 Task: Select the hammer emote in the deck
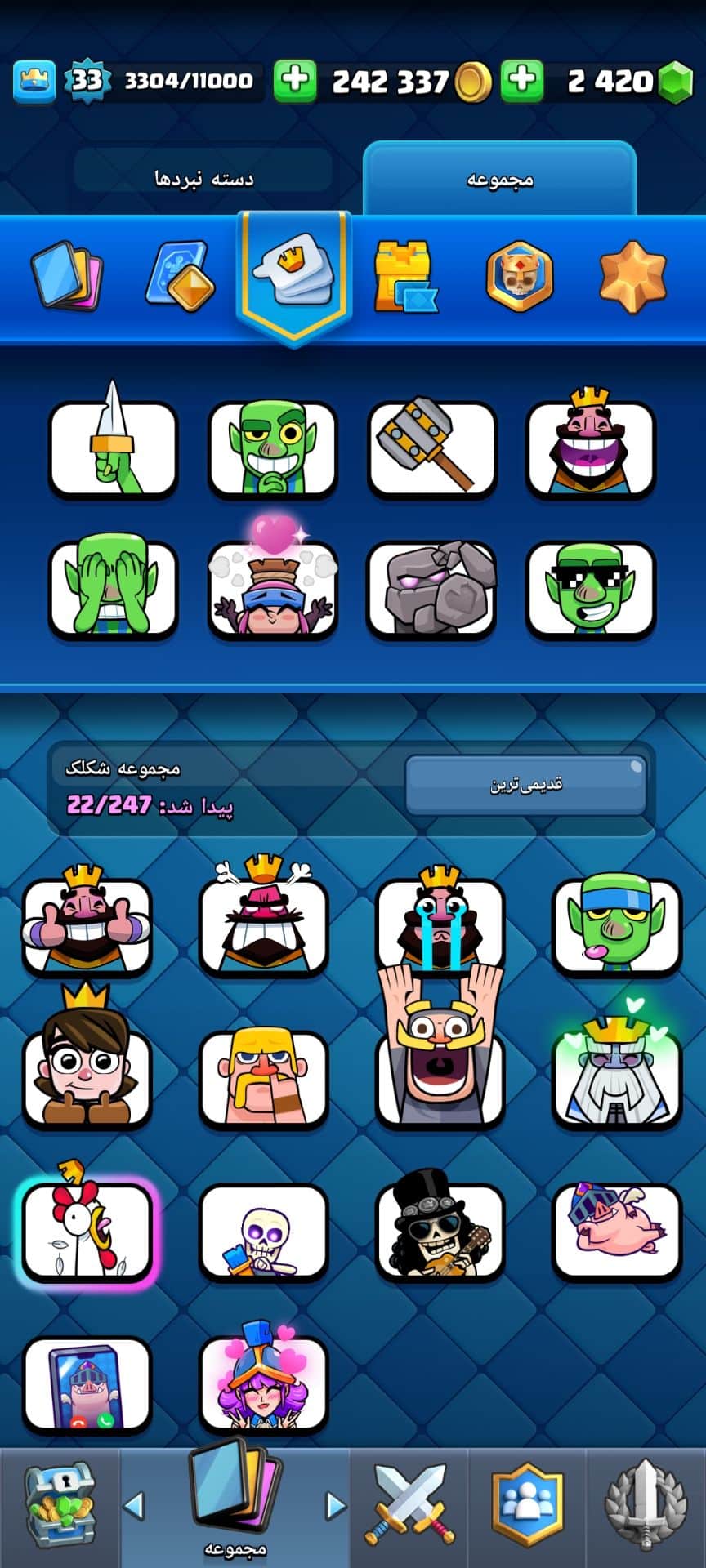coord(431,448)
